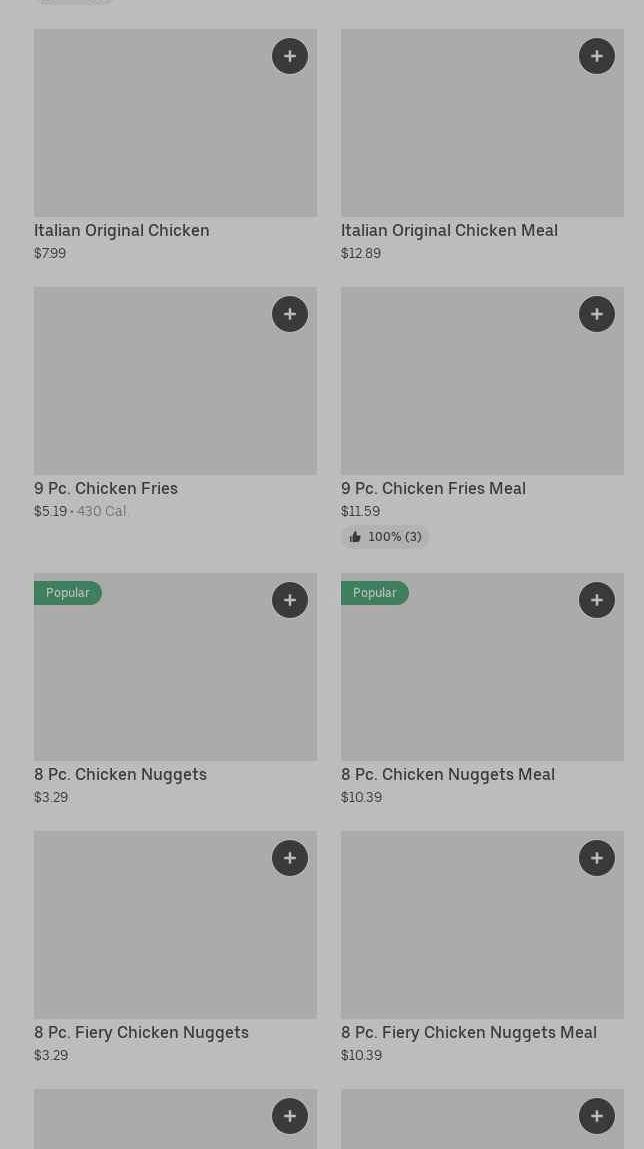This screenshot has height=1149, width=644.
Task: View 9 Pc. Chicken Fries details
Action: (175, 404)
